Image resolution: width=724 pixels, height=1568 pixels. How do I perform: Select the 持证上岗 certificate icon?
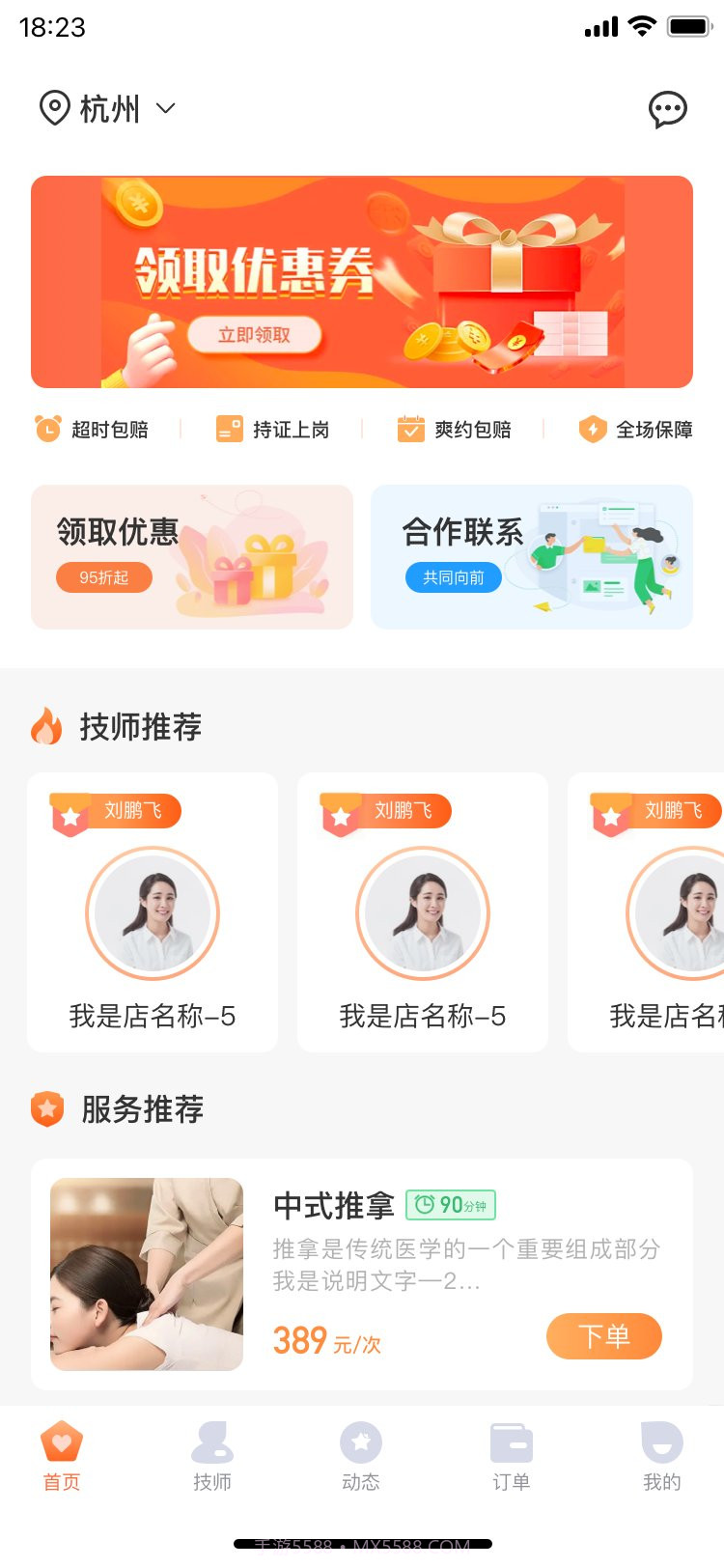point(229,429)
